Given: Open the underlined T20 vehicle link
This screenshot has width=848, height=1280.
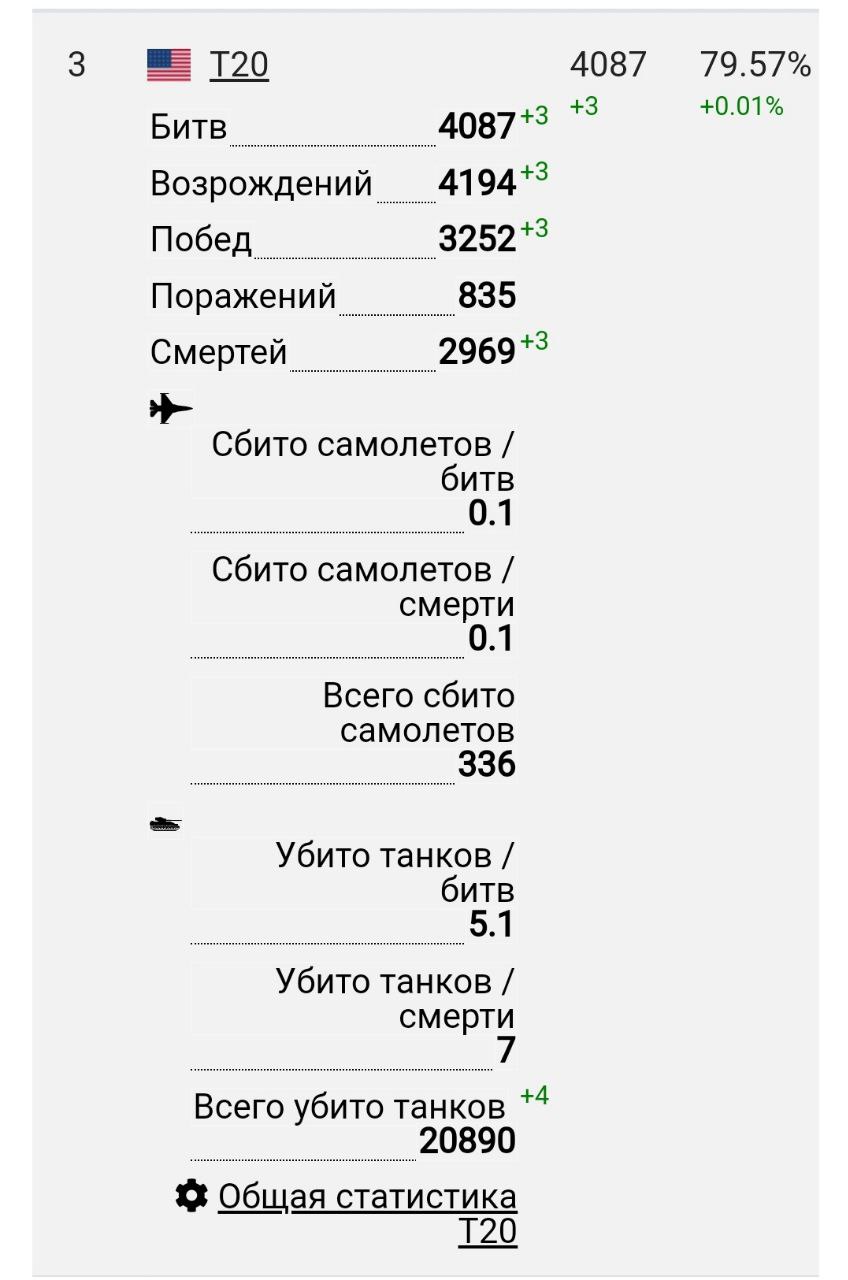Looking at the screenshot, I should (238, 65).
